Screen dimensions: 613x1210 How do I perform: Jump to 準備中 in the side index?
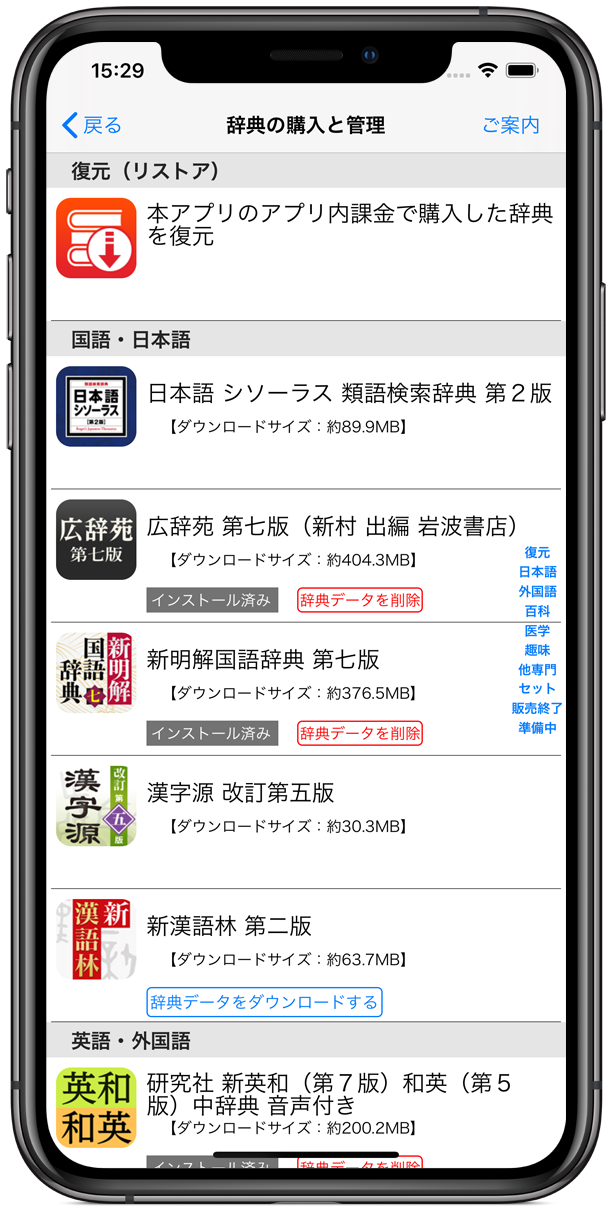point(537,728)
